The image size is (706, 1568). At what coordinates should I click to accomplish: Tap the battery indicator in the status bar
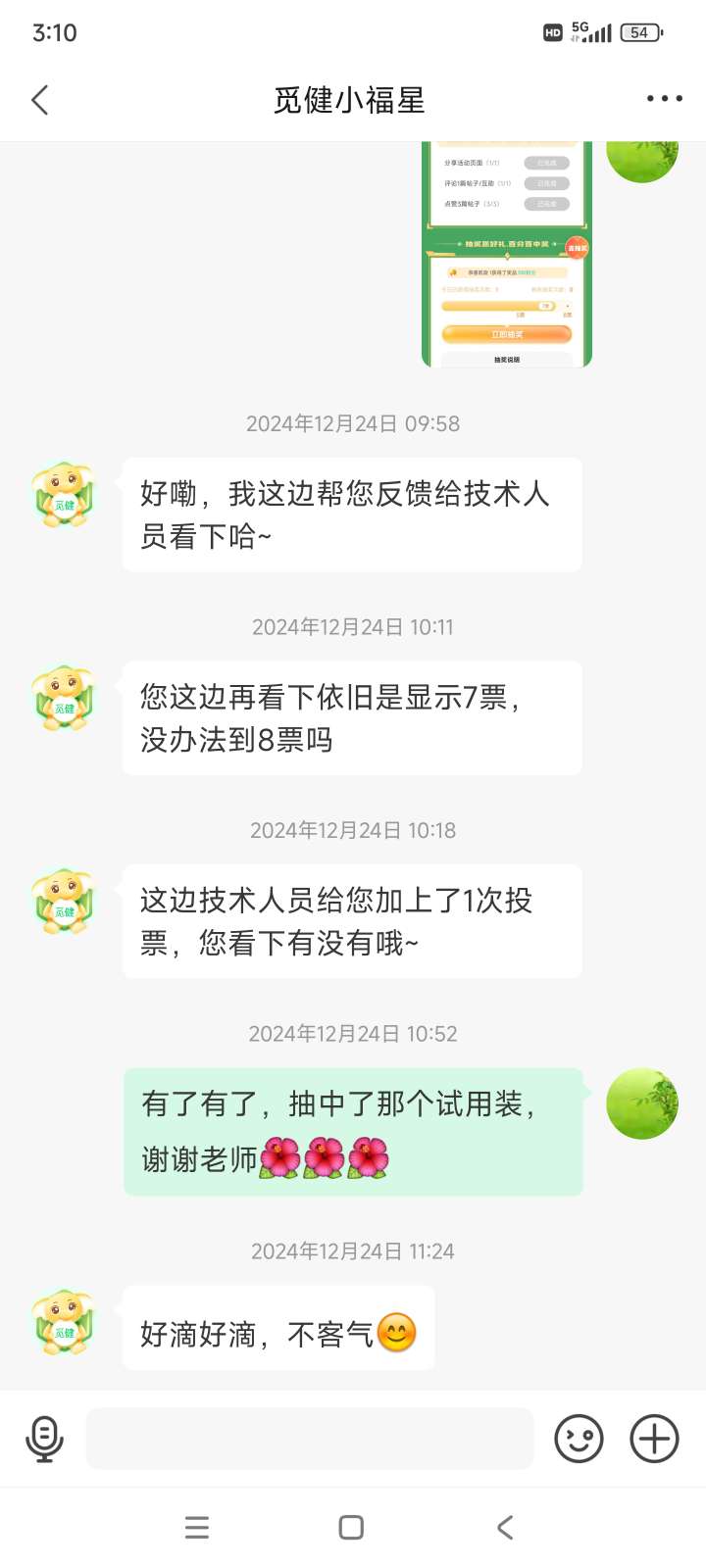pos(641,30)
